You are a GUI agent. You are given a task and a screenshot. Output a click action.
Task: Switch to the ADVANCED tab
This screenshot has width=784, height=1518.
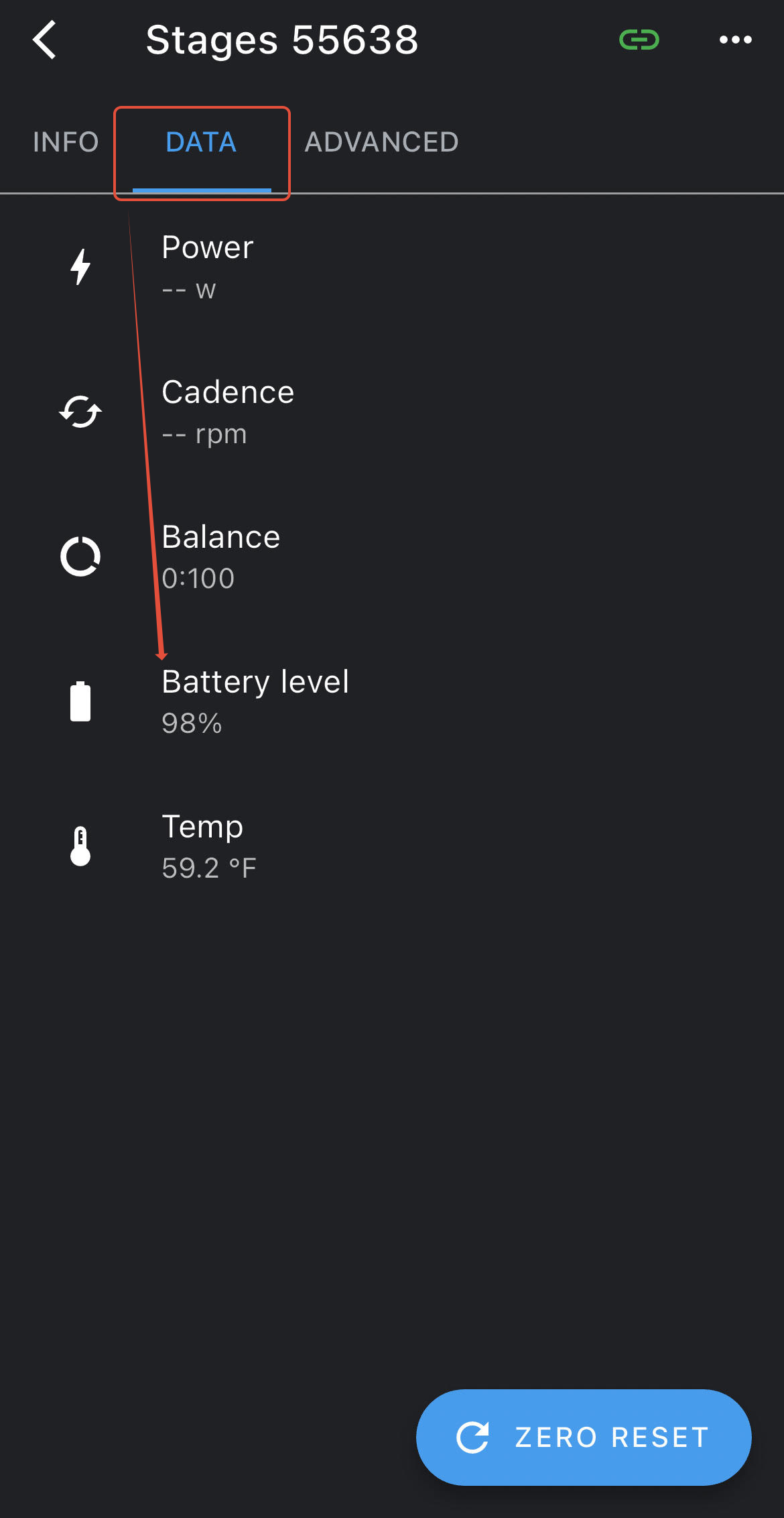[x=381, y=142]
